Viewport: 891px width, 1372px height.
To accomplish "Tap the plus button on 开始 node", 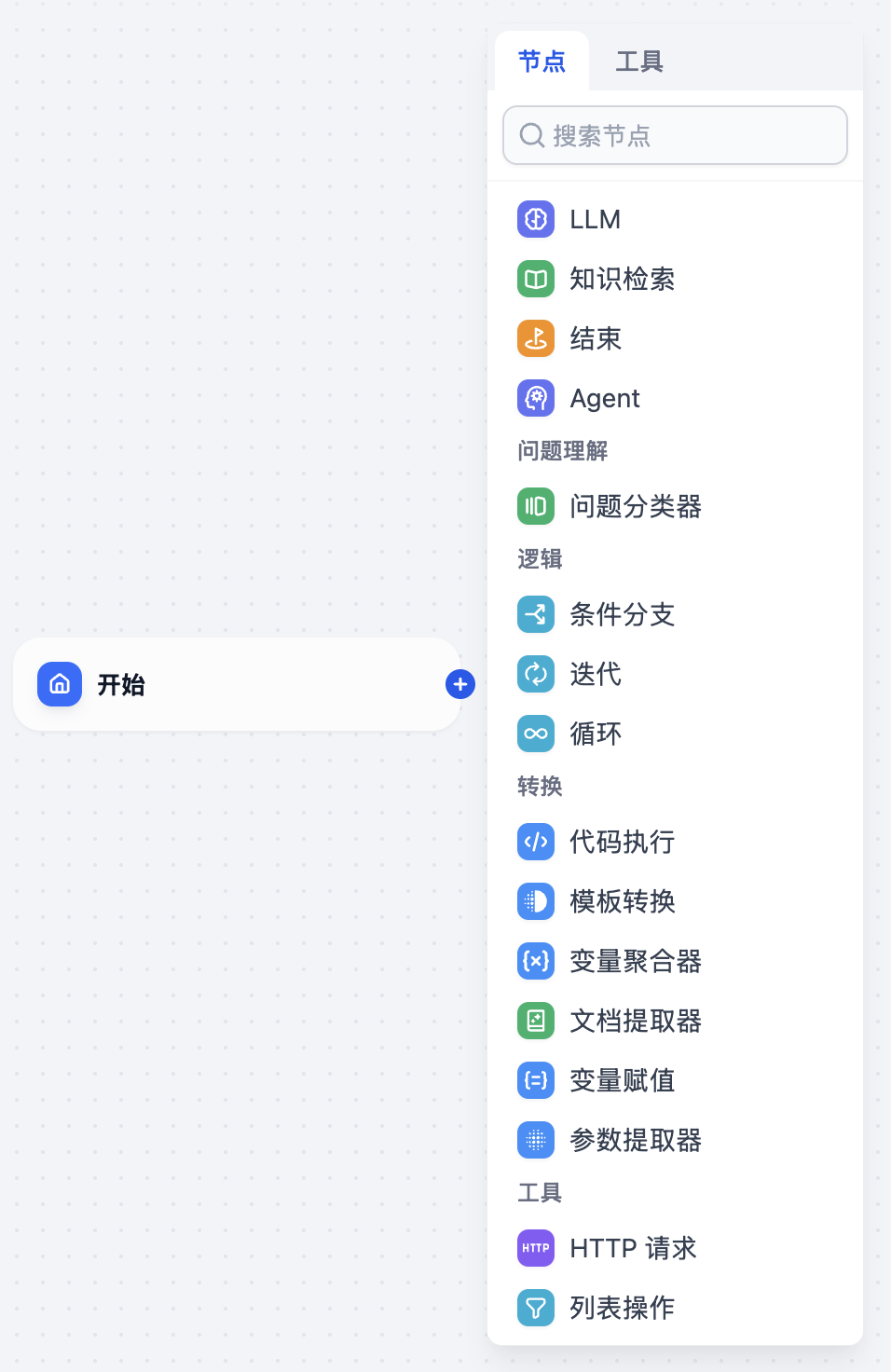I will coord(460,684).
